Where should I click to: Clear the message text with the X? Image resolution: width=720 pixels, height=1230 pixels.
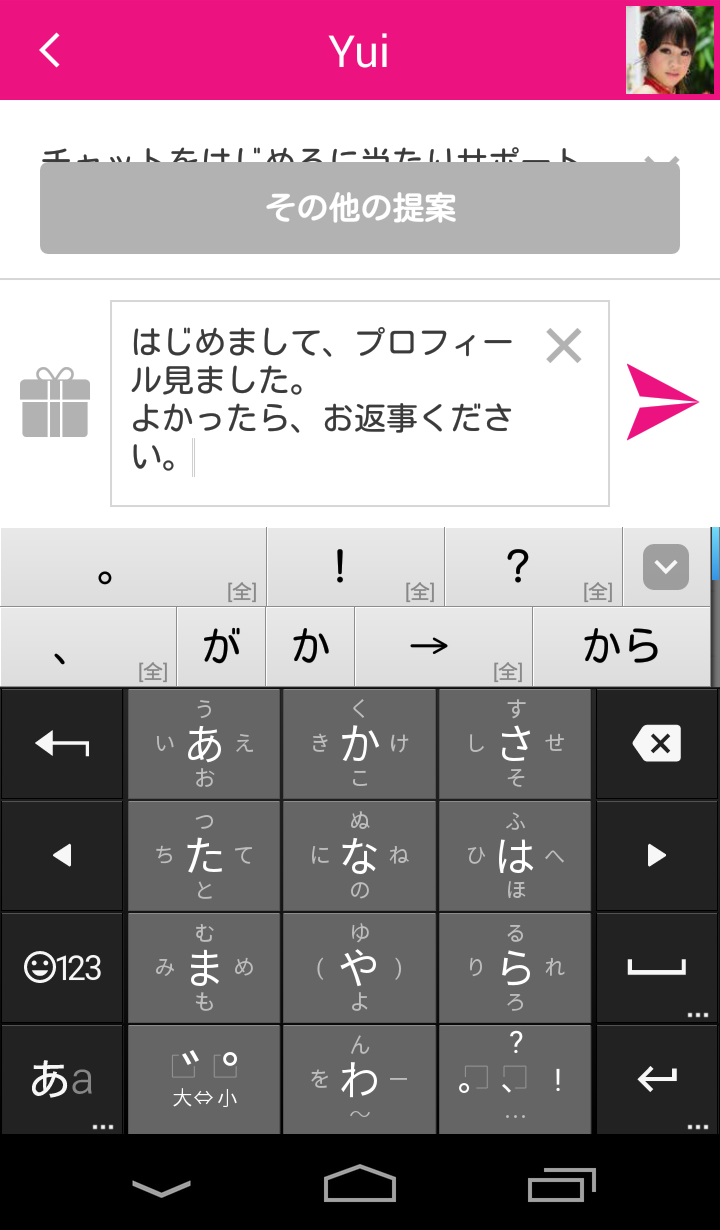pos(563,346)
